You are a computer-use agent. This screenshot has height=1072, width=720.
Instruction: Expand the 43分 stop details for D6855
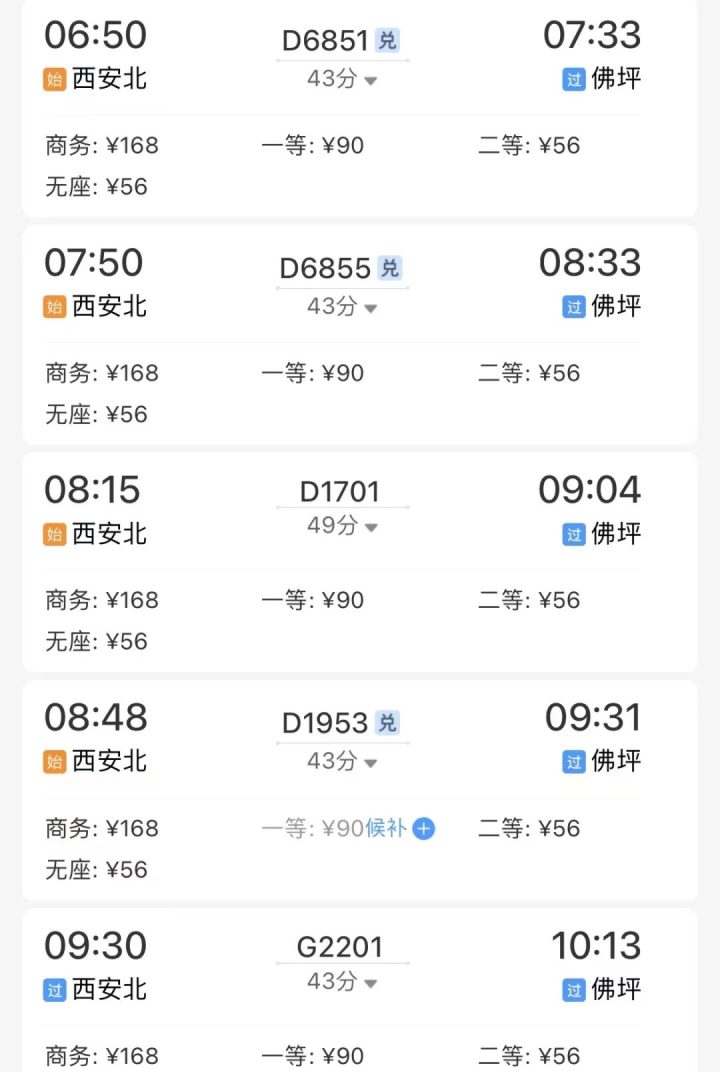coord(342,307)
